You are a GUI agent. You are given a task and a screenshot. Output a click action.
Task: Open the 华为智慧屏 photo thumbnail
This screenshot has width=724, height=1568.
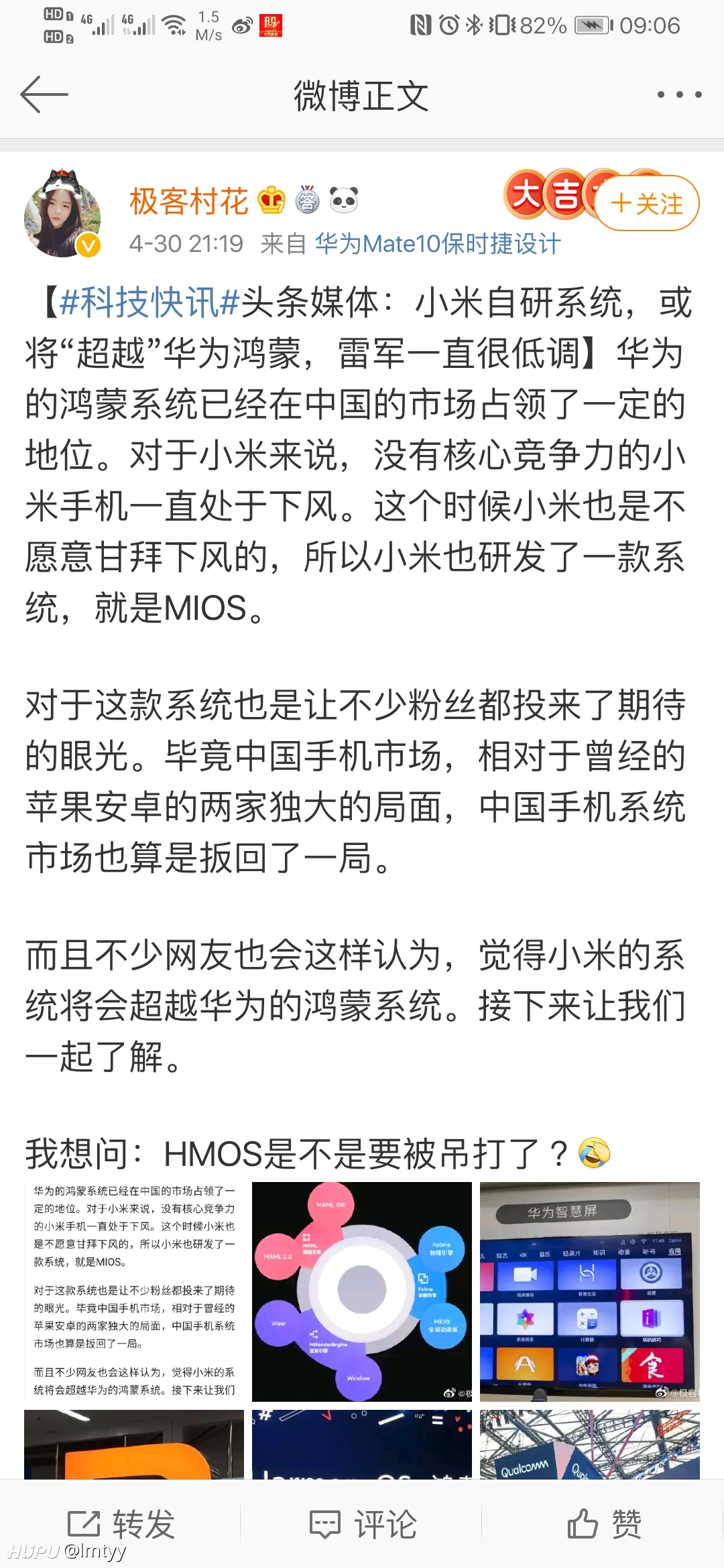[590, 1292]
